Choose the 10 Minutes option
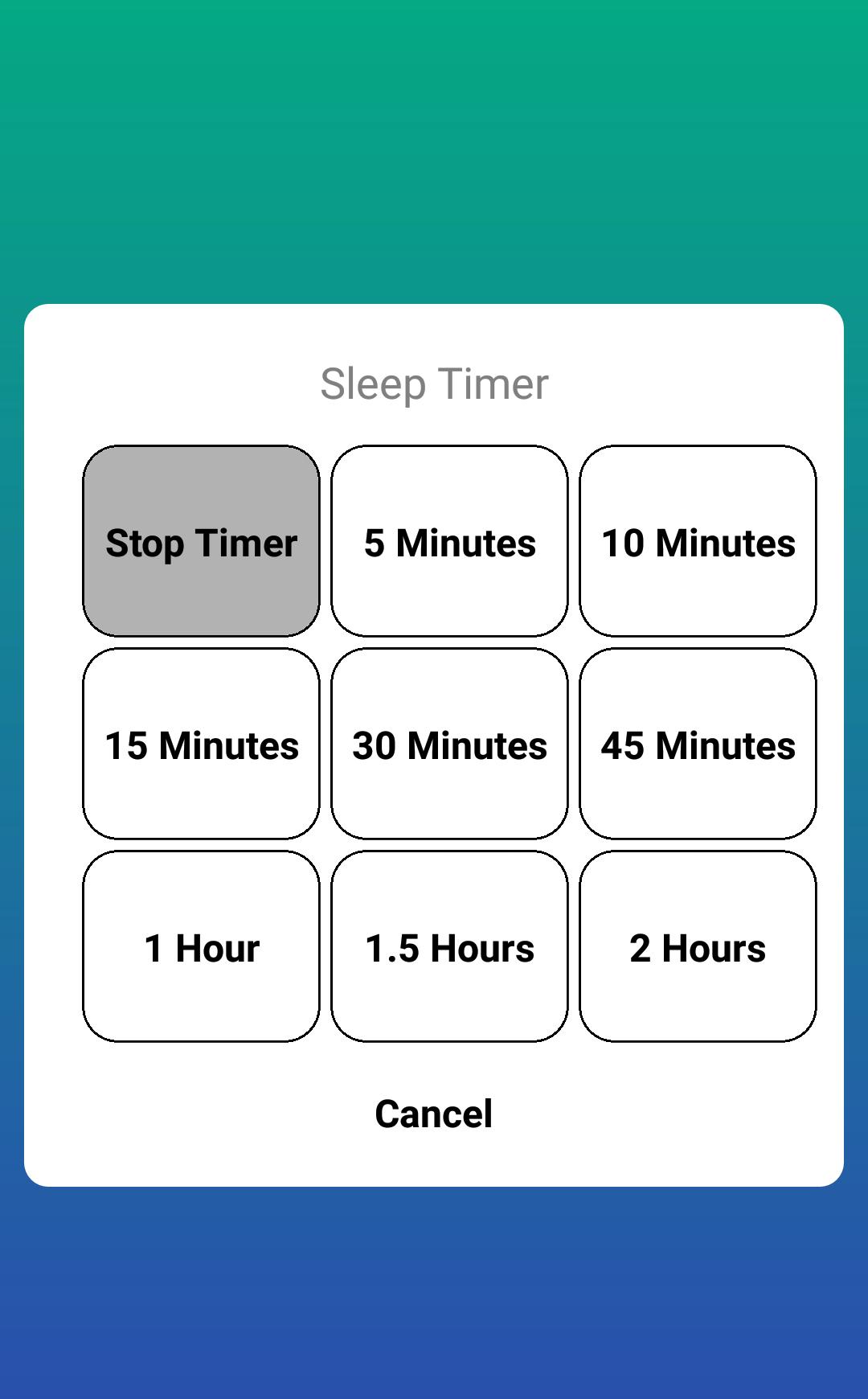 698,541
